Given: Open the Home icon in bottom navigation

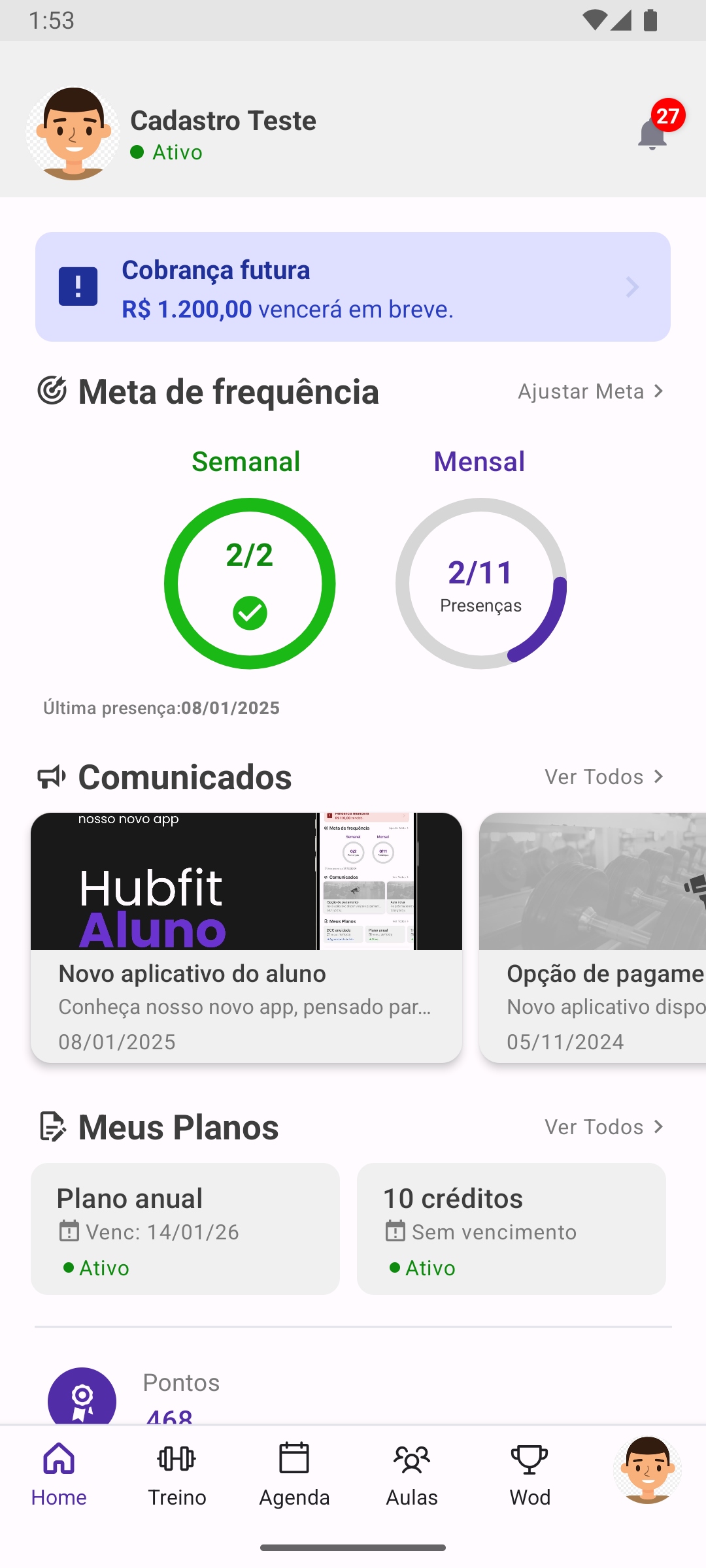Looking at the screenshot, I should [x=59, y=1458].
